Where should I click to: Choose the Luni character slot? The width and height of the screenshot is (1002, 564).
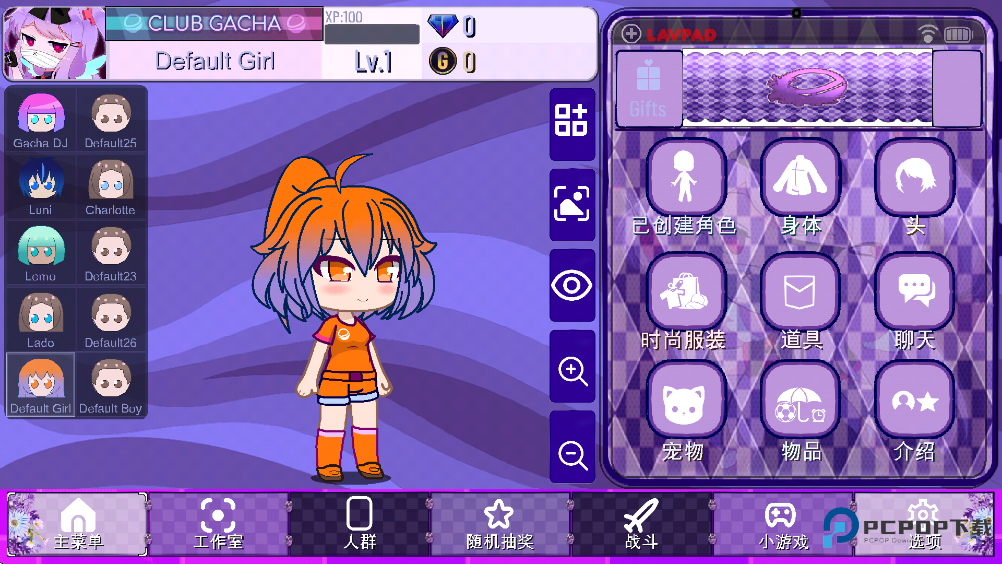coord(41,187)
